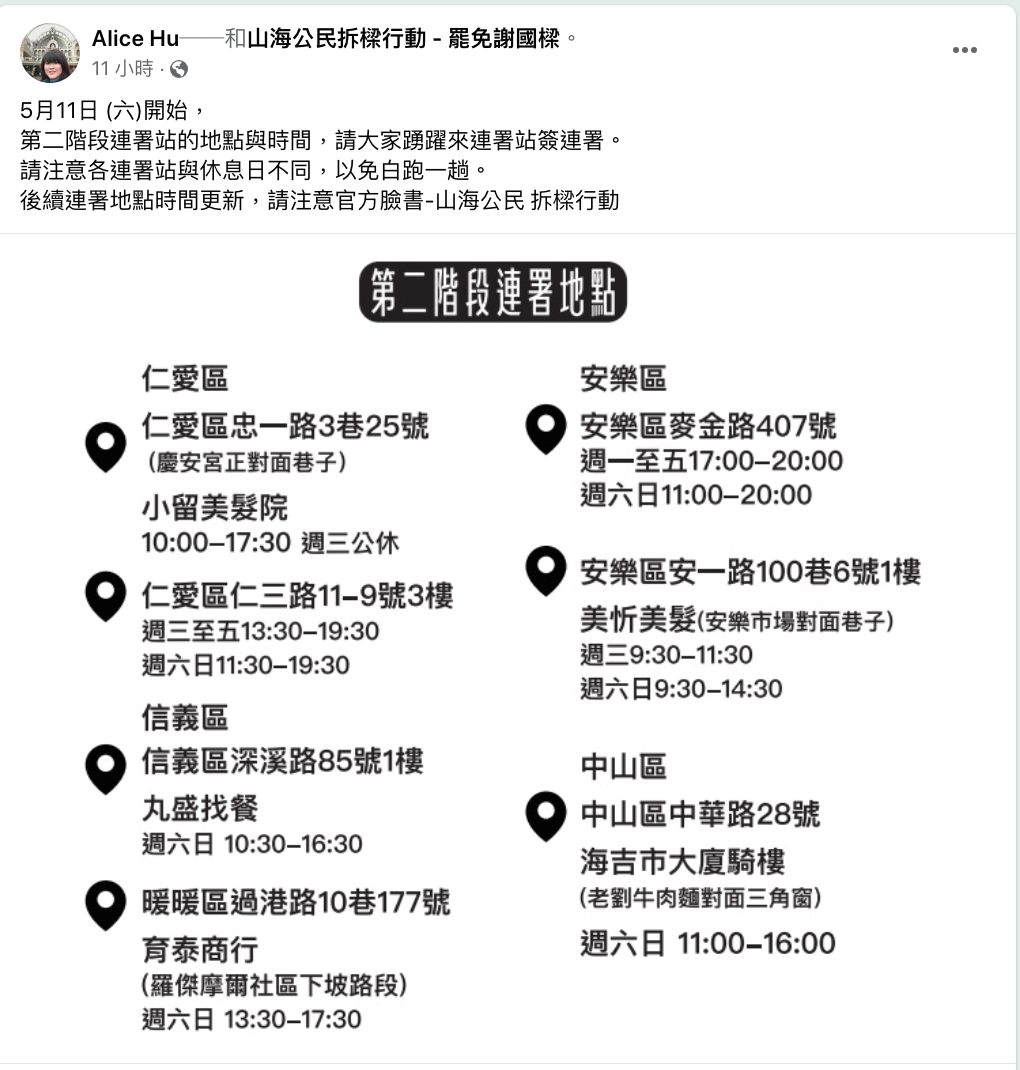View the post's 11 小時 timestamp
The width and height of the screenshot is (1020, 1070).
pos(122,69)
